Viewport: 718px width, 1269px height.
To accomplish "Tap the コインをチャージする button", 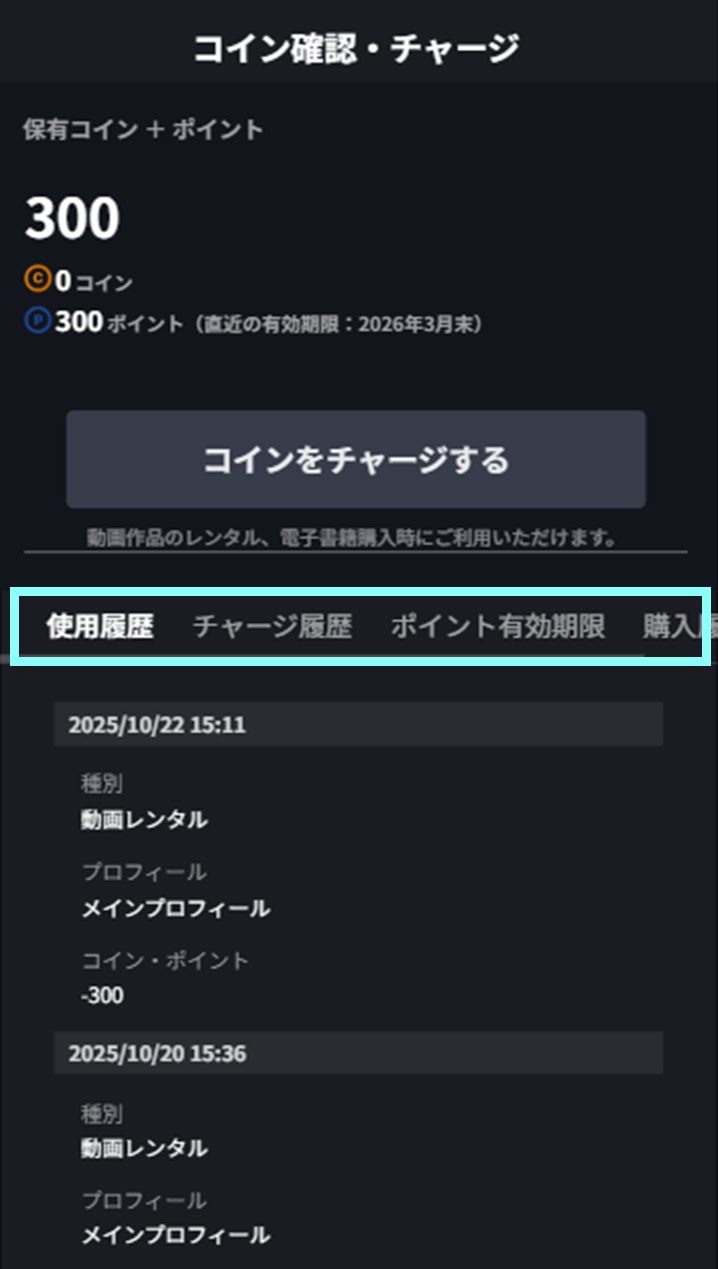I will pyautogui.click(x=356, y=459).
